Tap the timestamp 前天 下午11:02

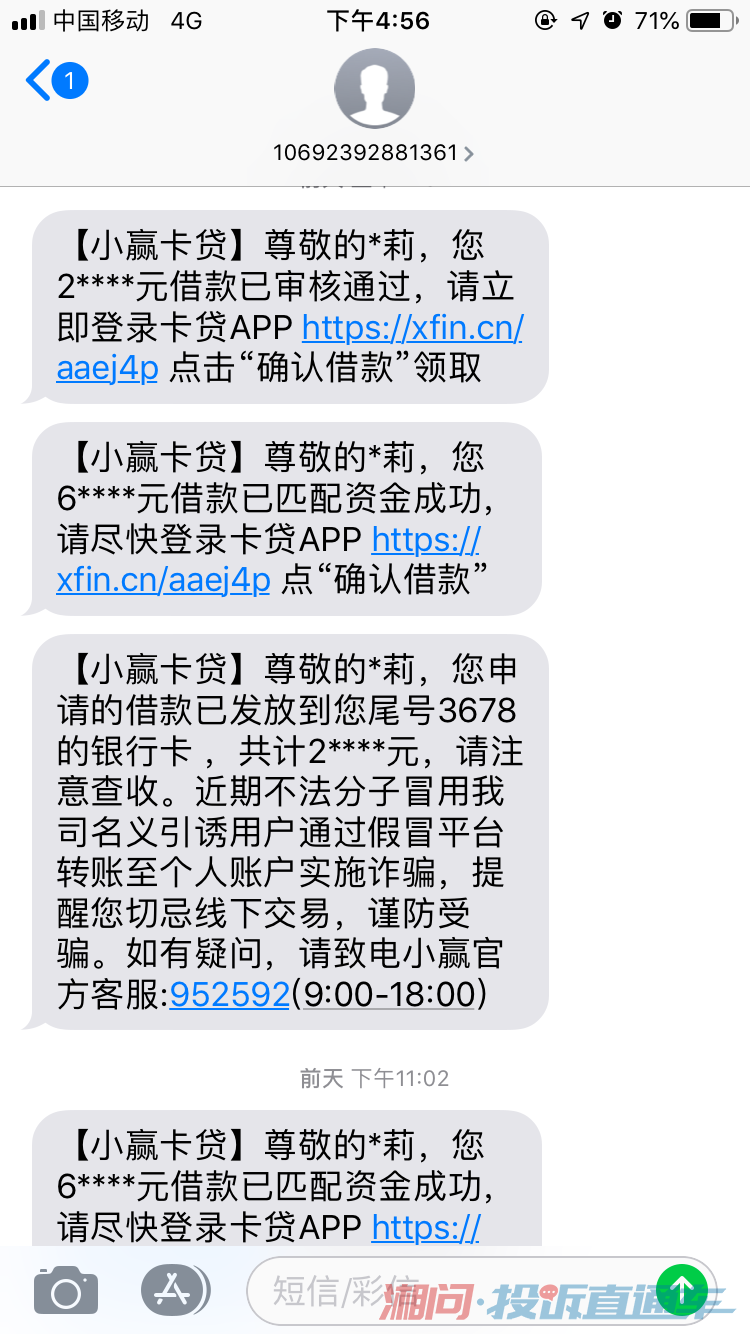tap(374, 1078)
